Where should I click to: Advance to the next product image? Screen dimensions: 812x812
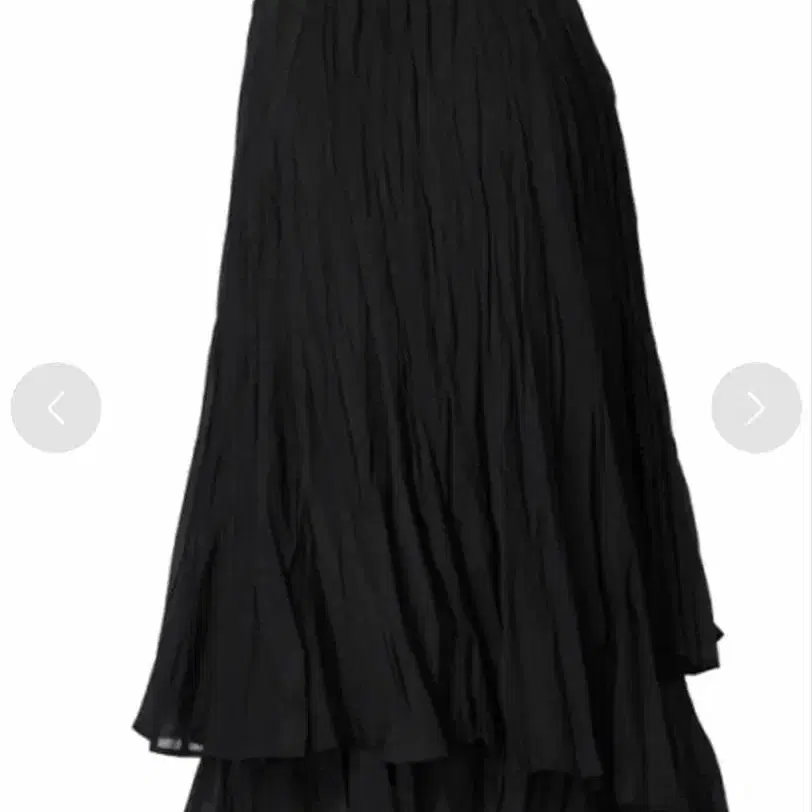(x=756, y=408)
